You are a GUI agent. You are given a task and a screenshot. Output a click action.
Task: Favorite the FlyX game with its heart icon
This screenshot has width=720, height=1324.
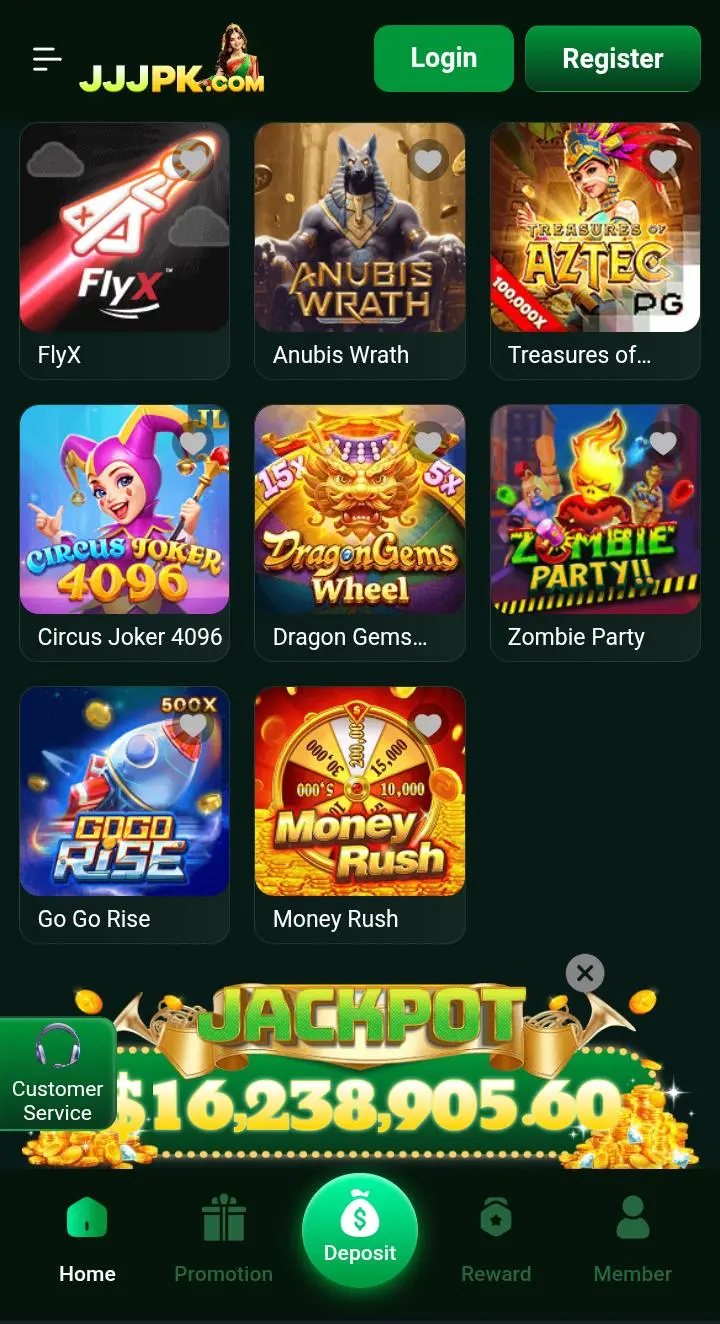point(193,161)
